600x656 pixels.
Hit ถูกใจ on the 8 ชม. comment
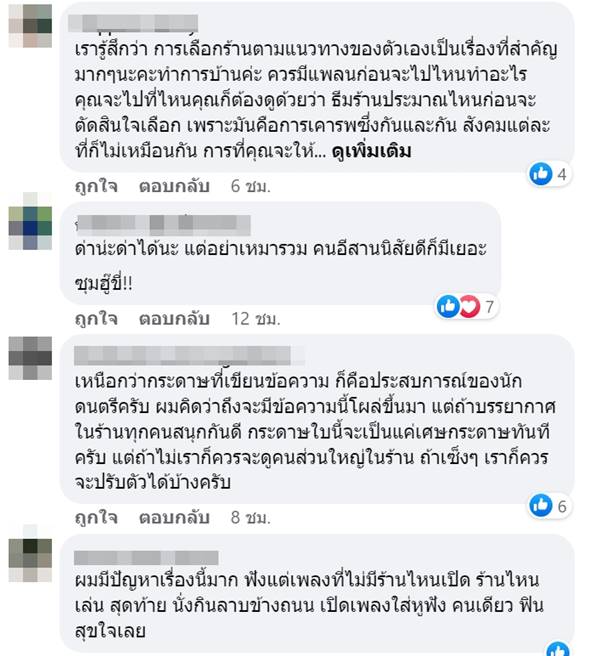click(96, 517)
